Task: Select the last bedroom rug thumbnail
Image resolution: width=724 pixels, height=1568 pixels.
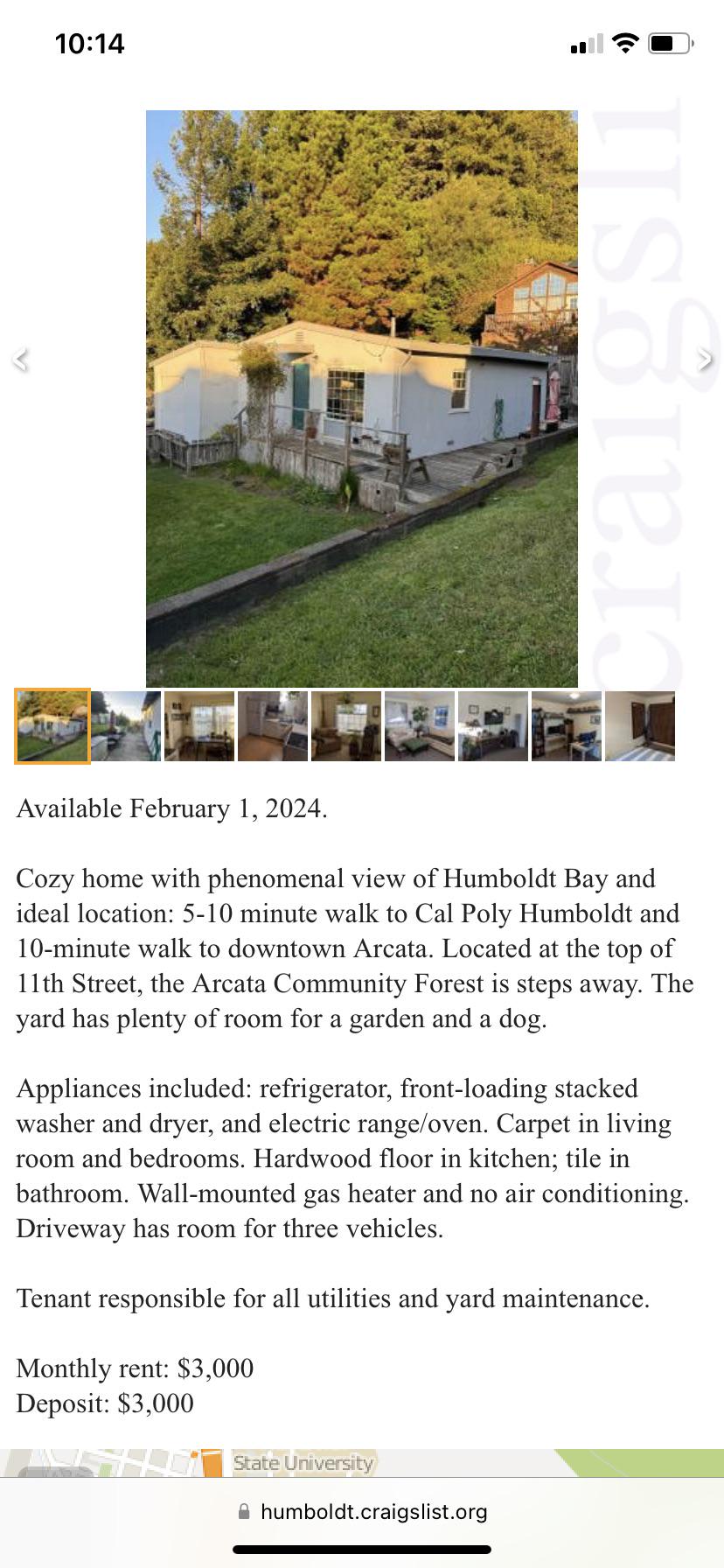Action: click(x=639, y=725)
